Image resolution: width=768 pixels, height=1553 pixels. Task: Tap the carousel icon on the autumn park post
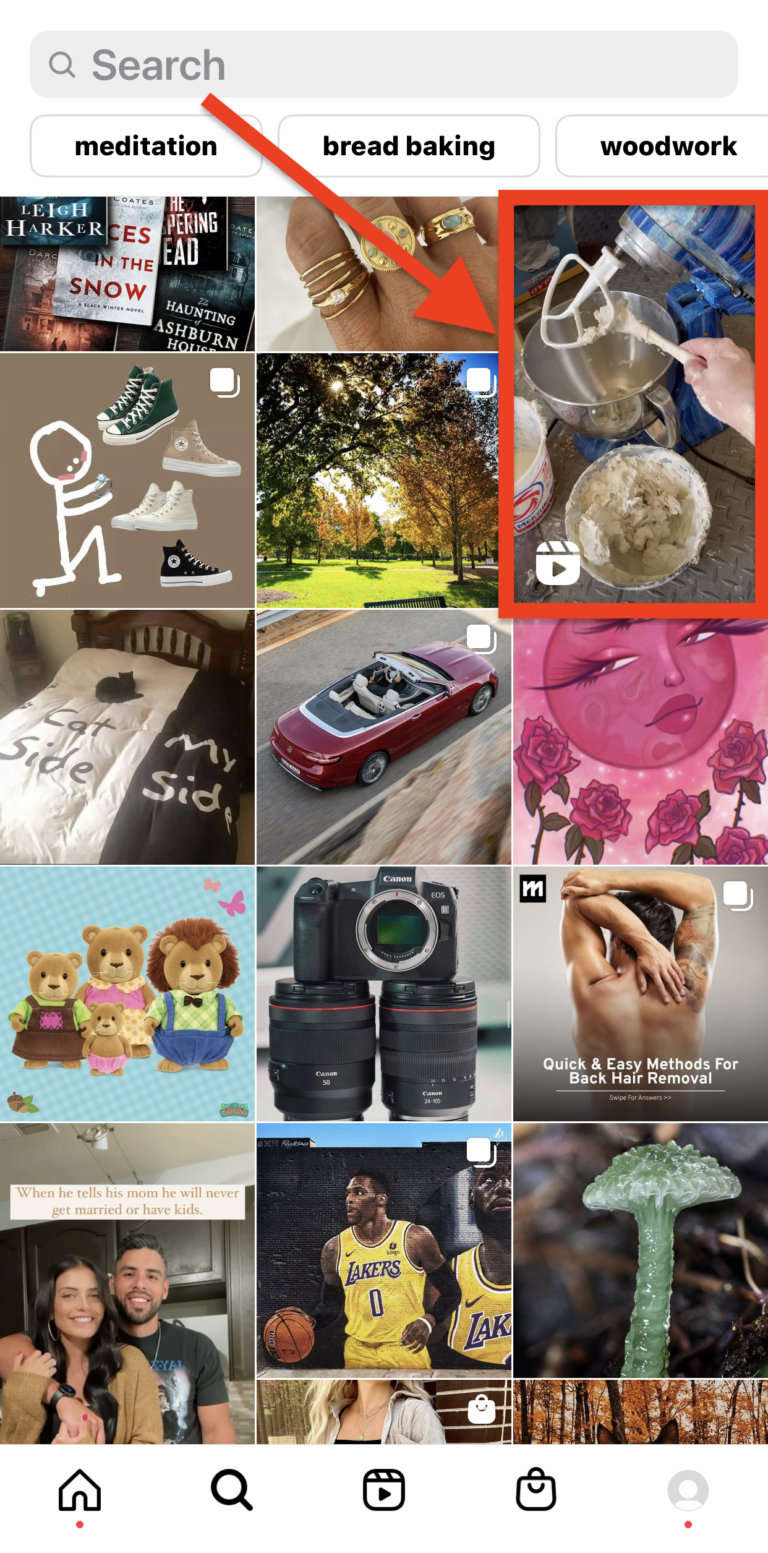(481, 382)
